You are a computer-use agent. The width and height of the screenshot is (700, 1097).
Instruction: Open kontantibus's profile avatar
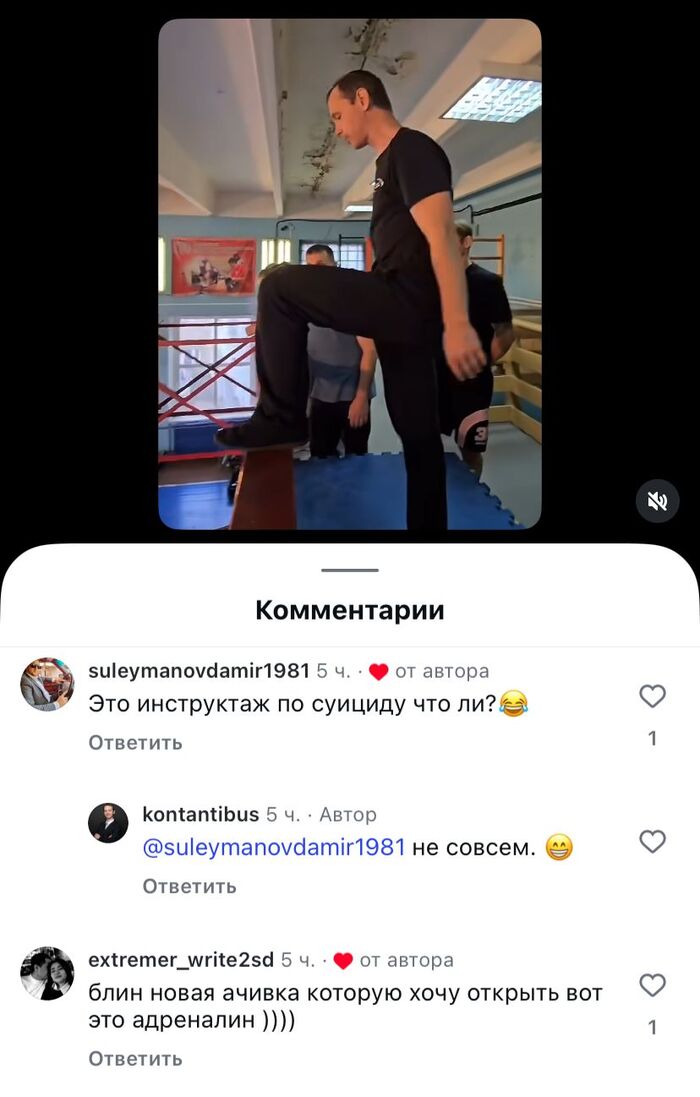pyautogui.click(x=108, y=823)
